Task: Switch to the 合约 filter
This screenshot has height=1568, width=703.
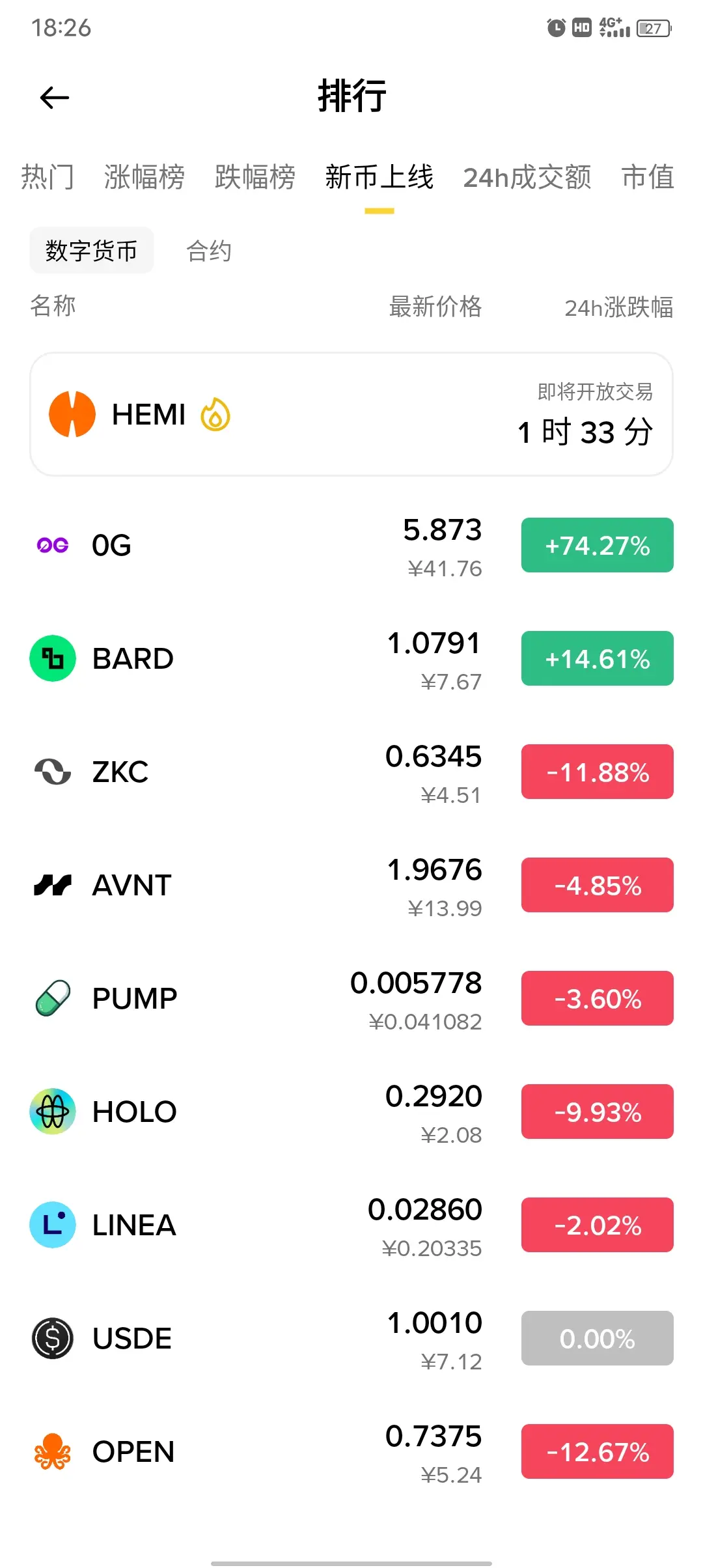Action: (x=208, y=251)
